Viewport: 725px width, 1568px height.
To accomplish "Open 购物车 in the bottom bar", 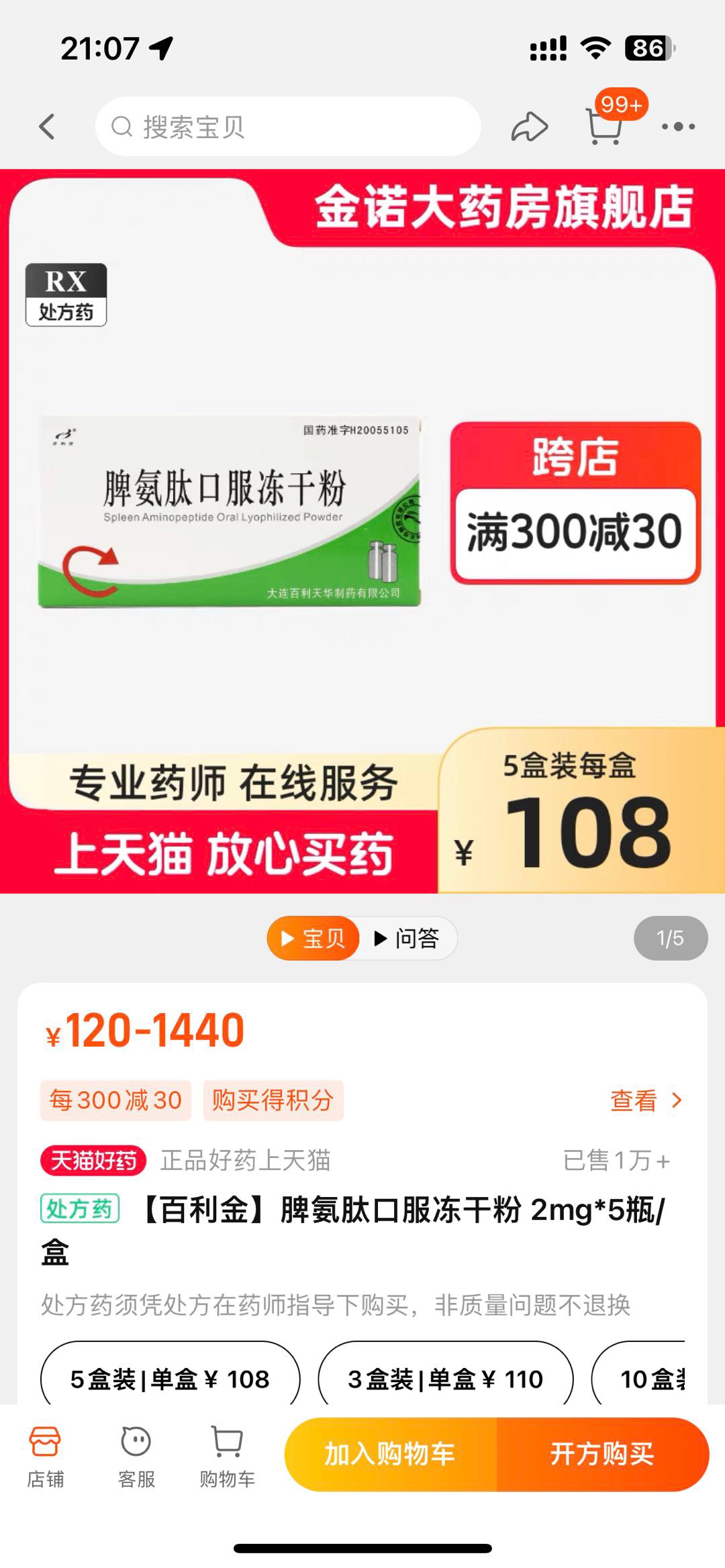I will (227, 1454).
